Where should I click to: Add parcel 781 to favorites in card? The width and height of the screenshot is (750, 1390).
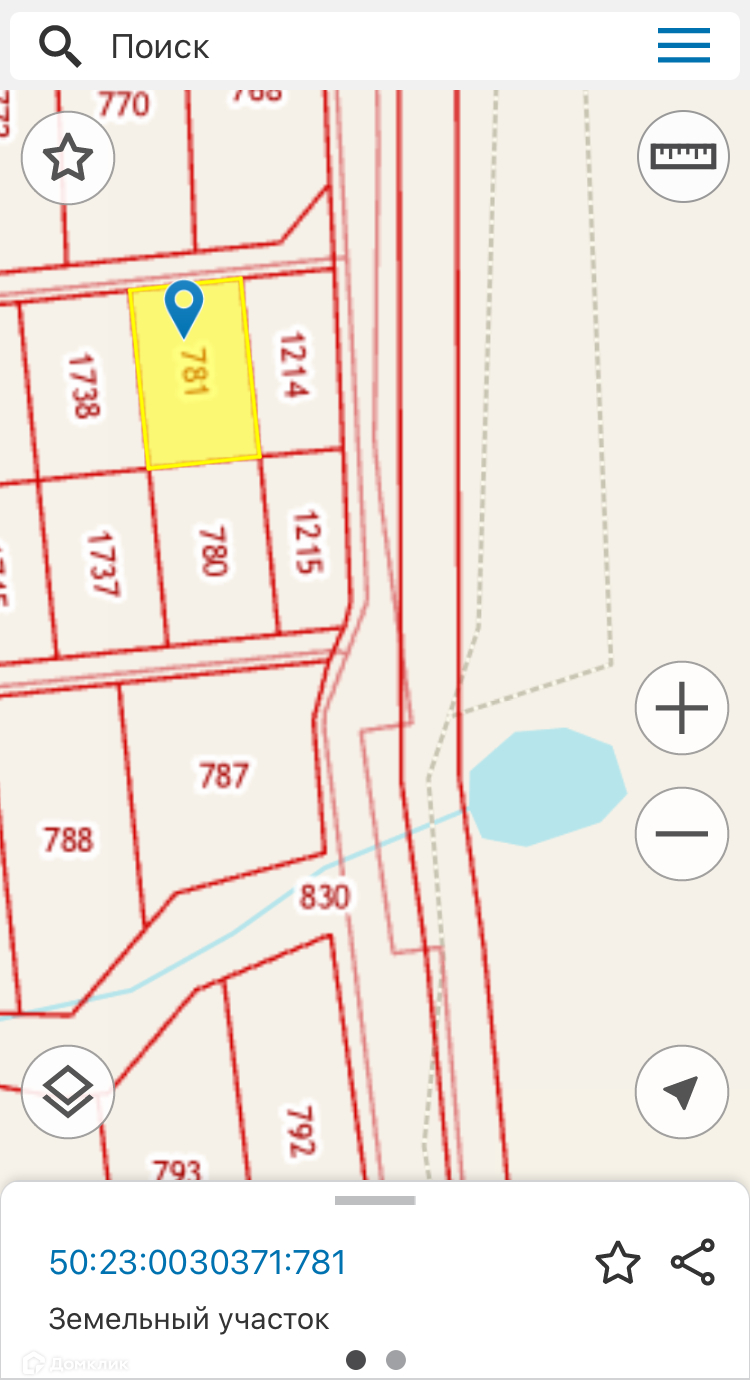(617, 1263)
